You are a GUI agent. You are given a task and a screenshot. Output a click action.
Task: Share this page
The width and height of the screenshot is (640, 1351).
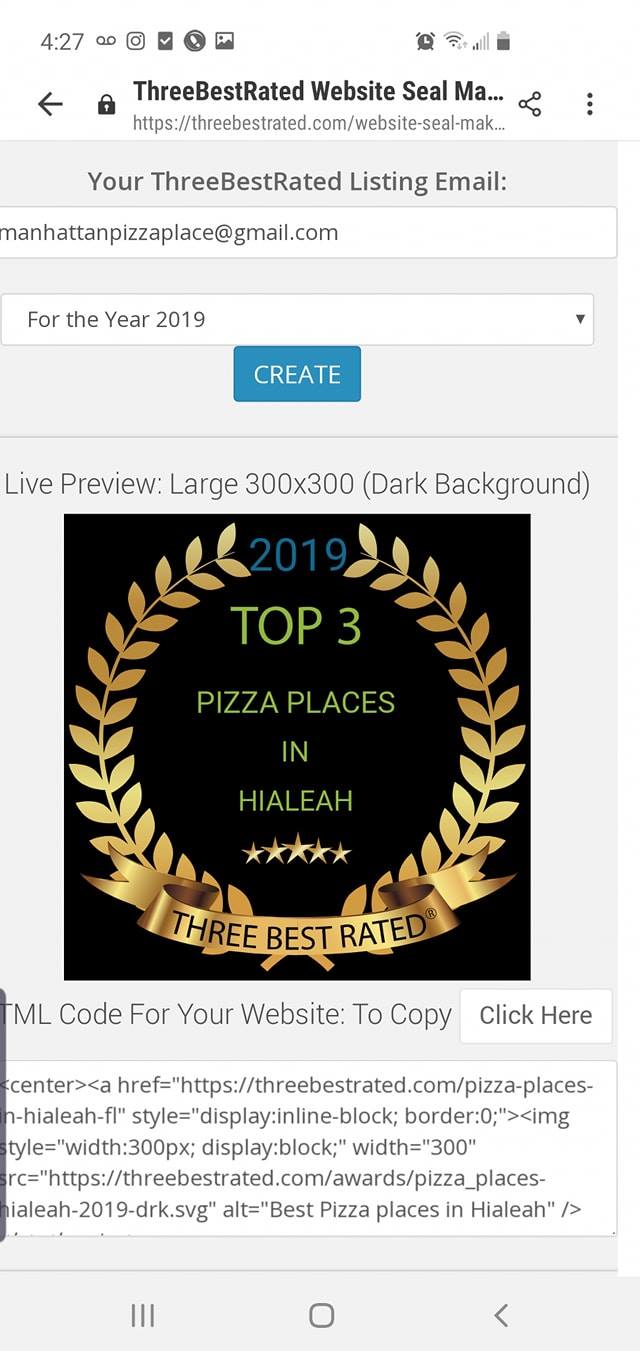coord(530,104)
